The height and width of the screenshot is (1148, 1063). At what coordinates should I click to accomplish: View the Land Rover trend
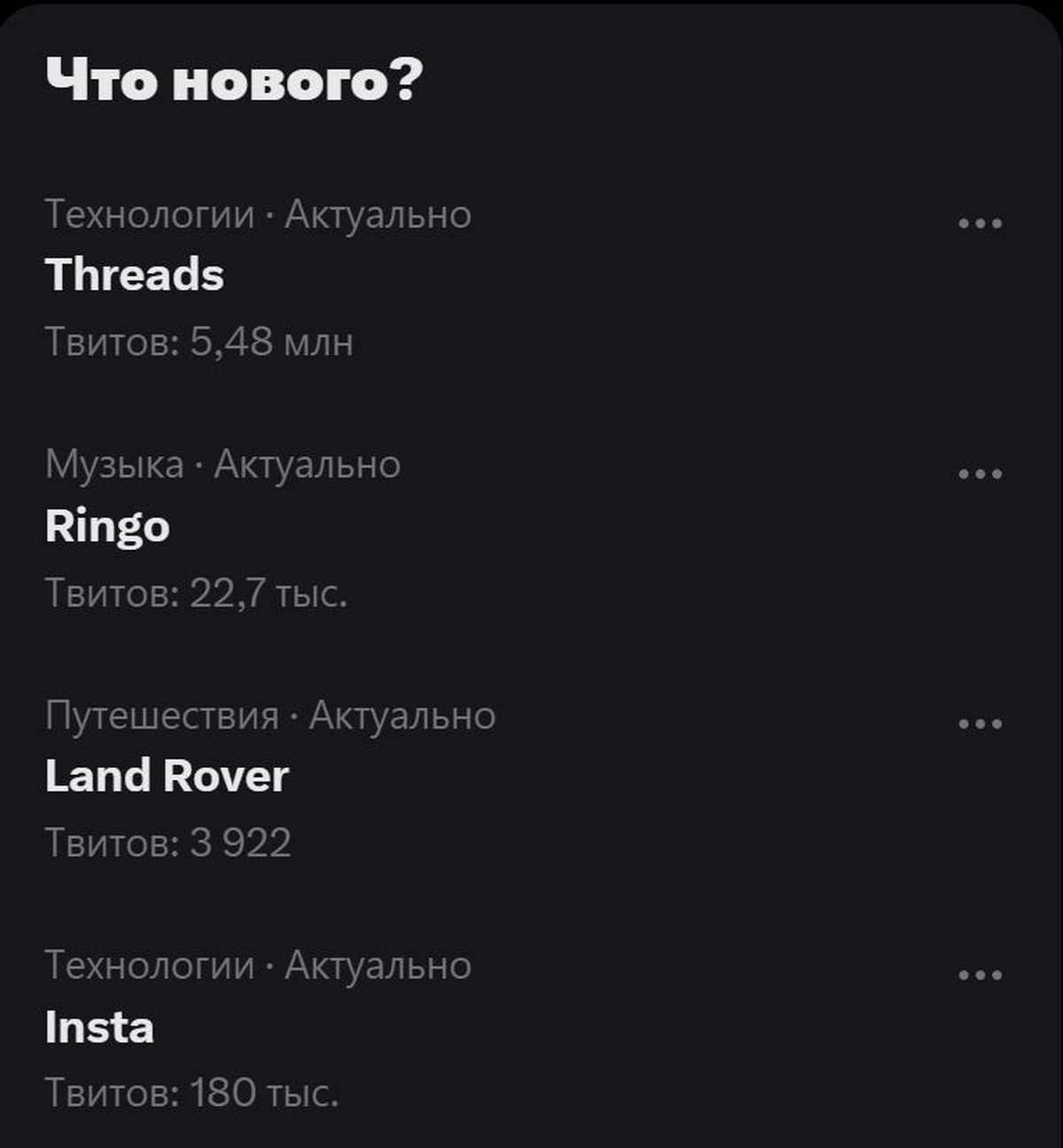pyautogui.click(x=167, y=776)
